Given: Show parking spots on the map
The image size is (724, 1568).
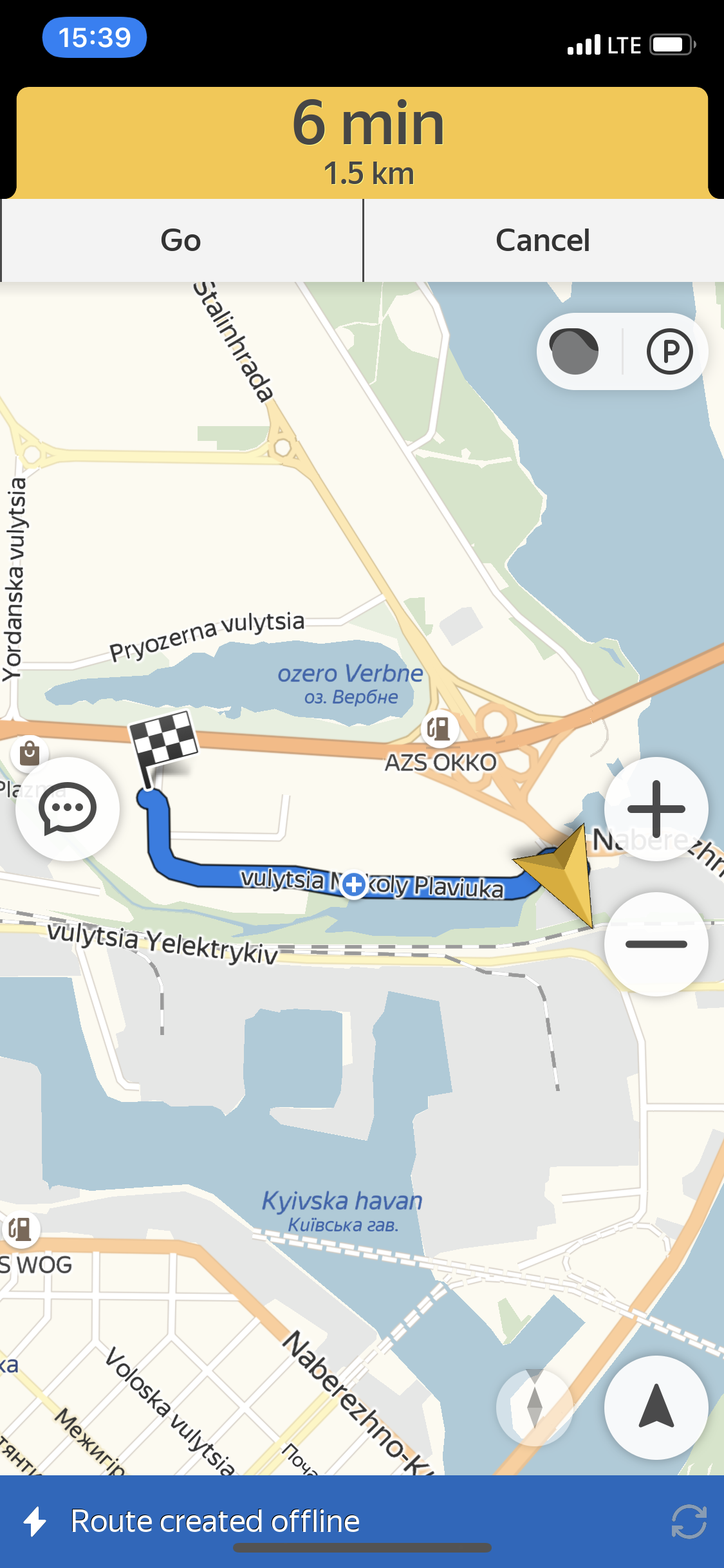Looking at the screenshot, I should point(669,351).
